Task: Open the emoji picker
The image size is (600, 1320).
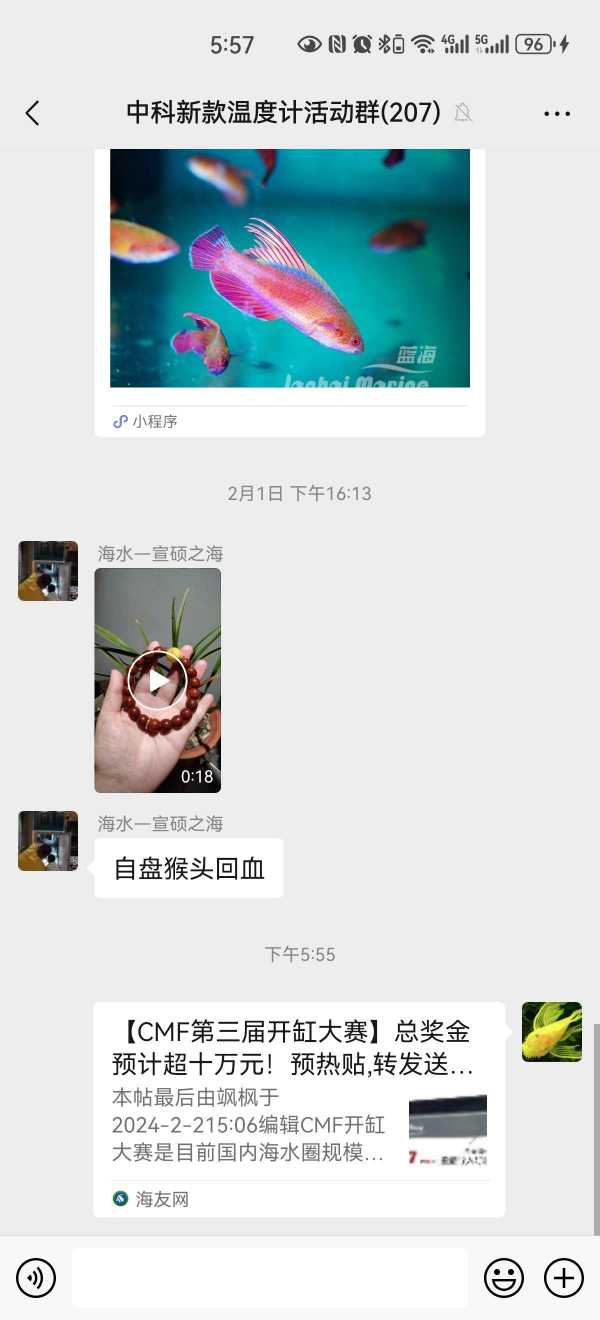Action: 504,1278
